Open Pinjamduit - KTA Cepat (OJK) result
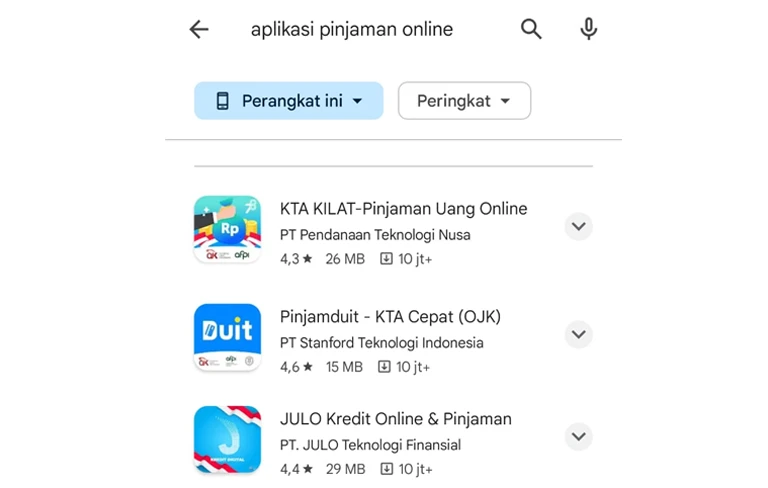This screenshot has width=768, height=488. [x=390, y=317]
